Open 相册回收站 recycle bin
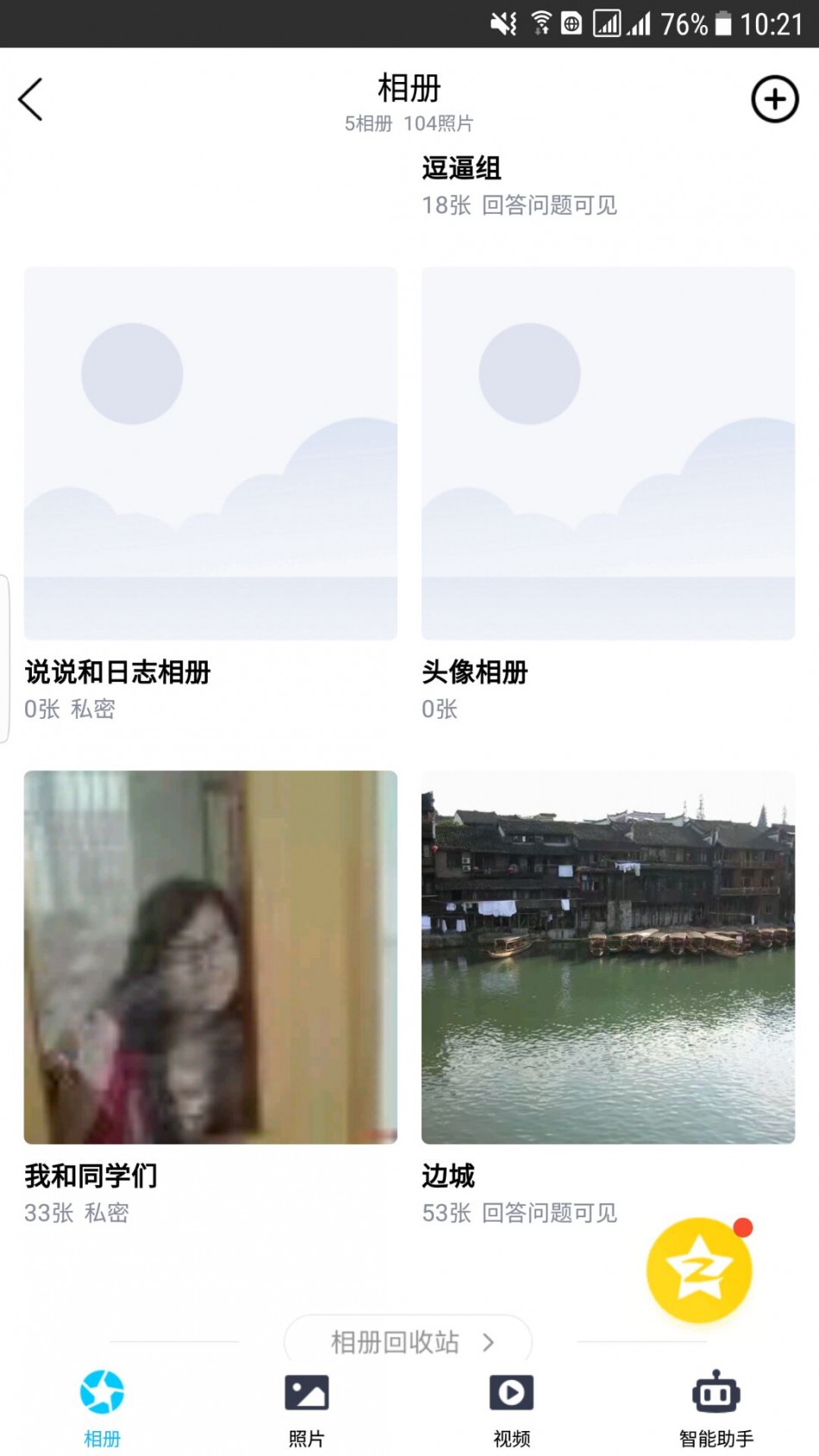 (x=408, y=1341)
